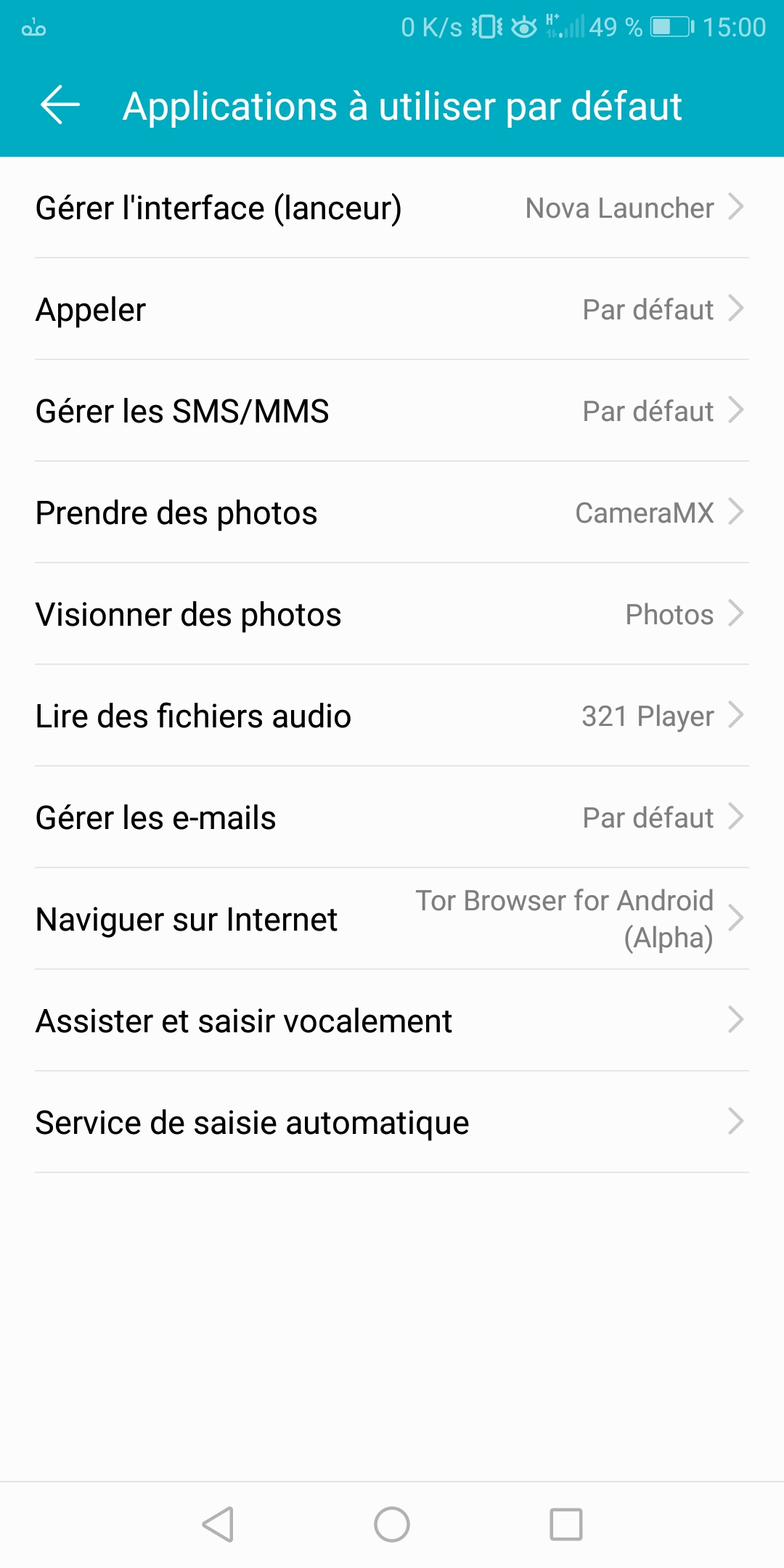Open Service de saisie automatique
This screenshot has width=784, height=1568.
[x=392, y=1122]
